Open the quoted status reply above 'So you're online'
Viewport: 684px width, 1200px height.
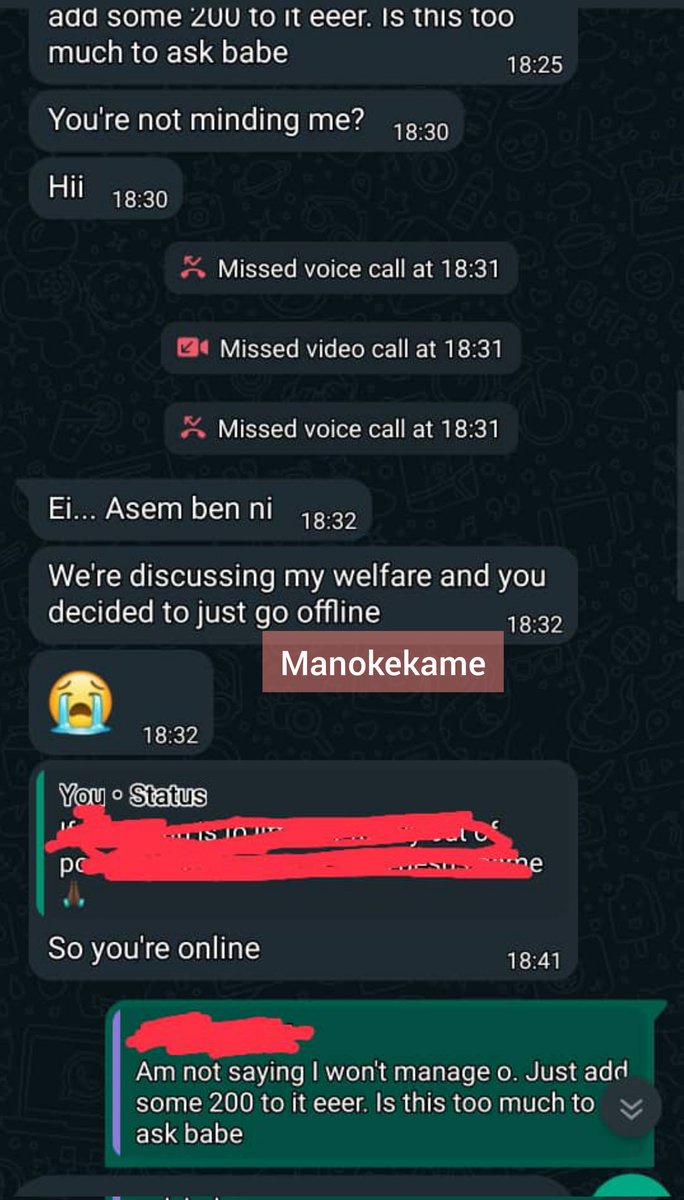(300, 846)
